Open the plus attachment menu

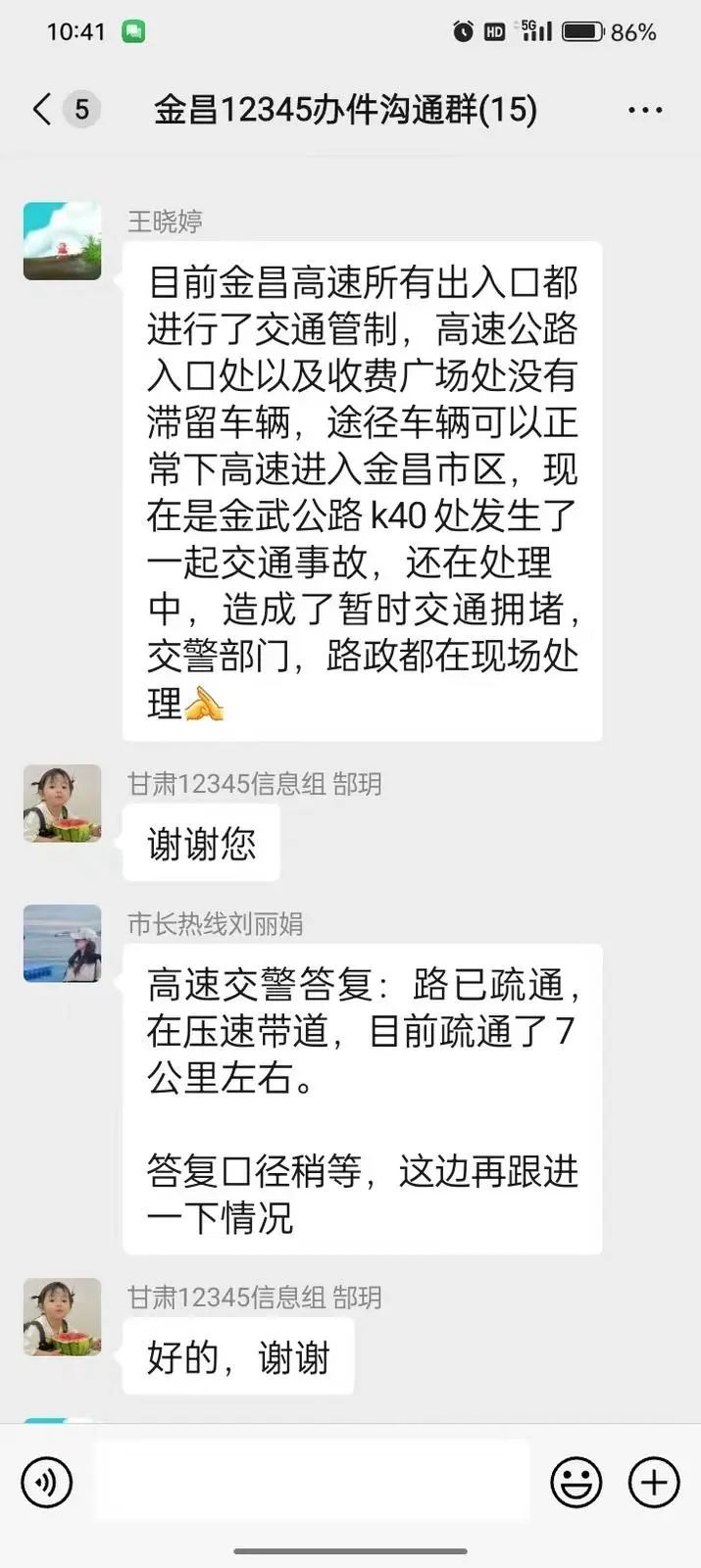pyautogui.click(x=654, y=1481)
